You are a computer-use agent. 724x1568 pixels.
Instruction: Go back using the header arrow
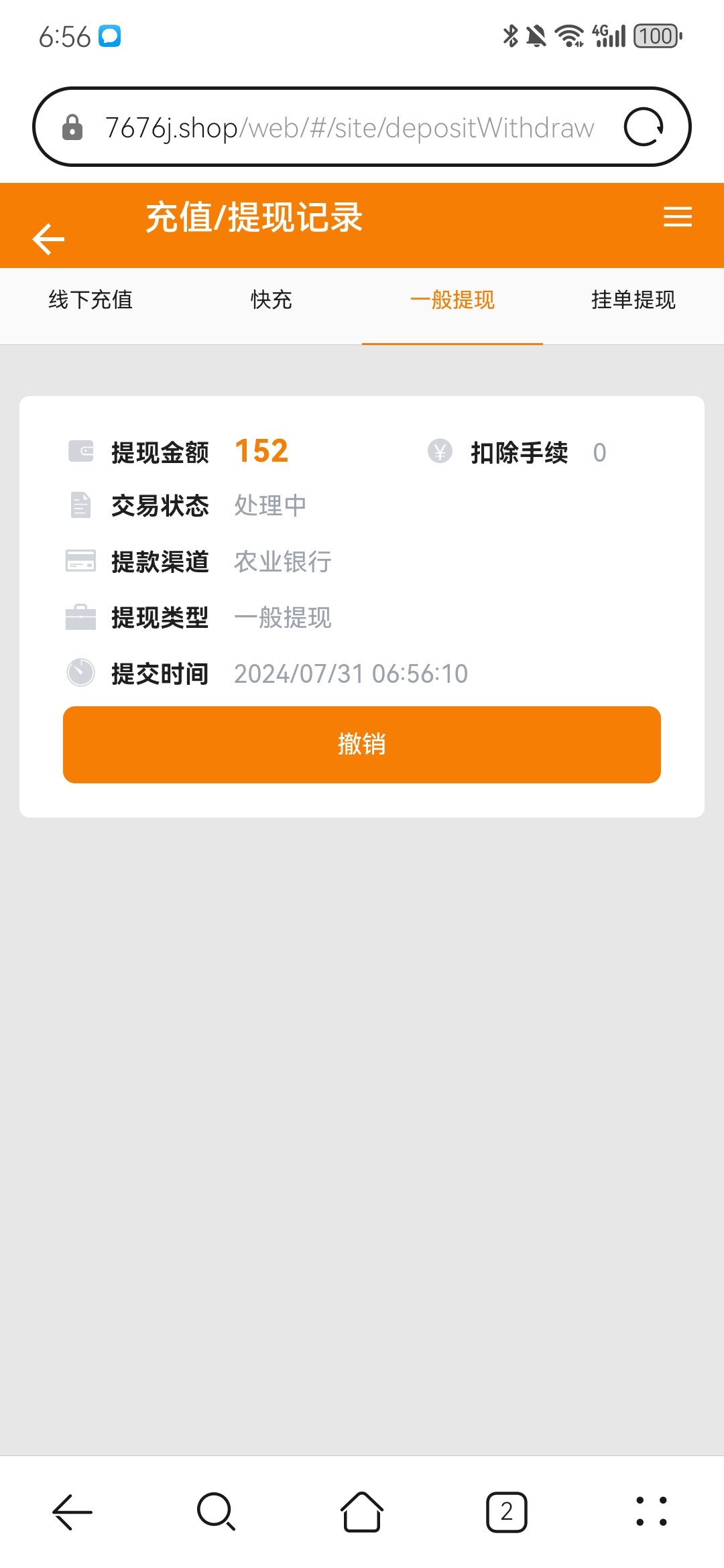pyautogui.click(x=48, y=239)
